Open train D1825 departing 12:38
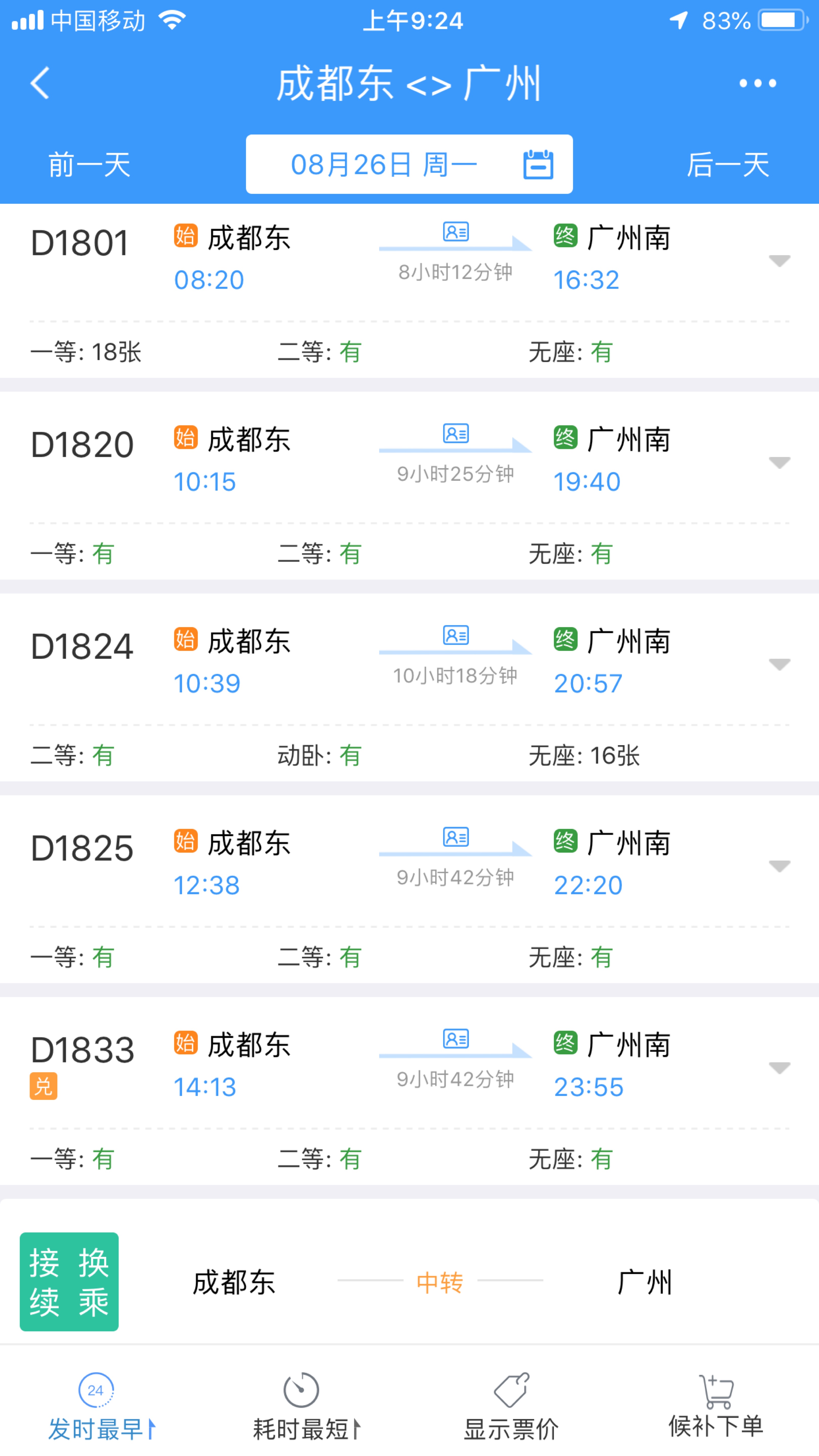 [409, 889]
